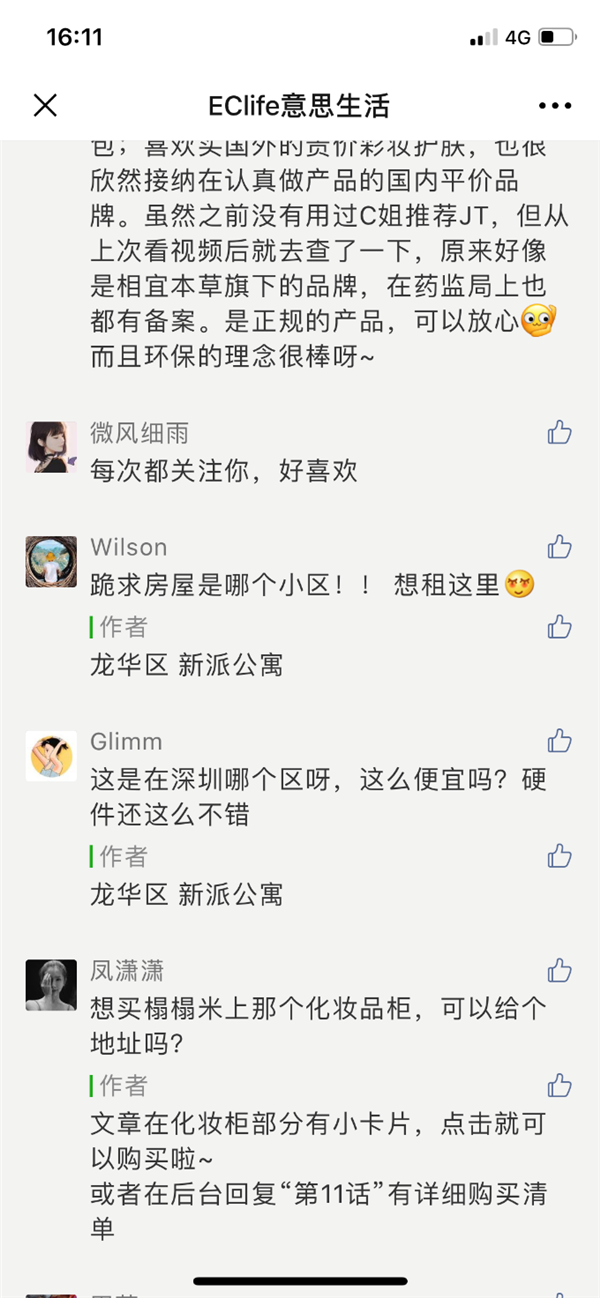This screenshot has height=1298, width=600.
Task: Open the three-dot overflow menu
Action: click(x=554, y=105)
